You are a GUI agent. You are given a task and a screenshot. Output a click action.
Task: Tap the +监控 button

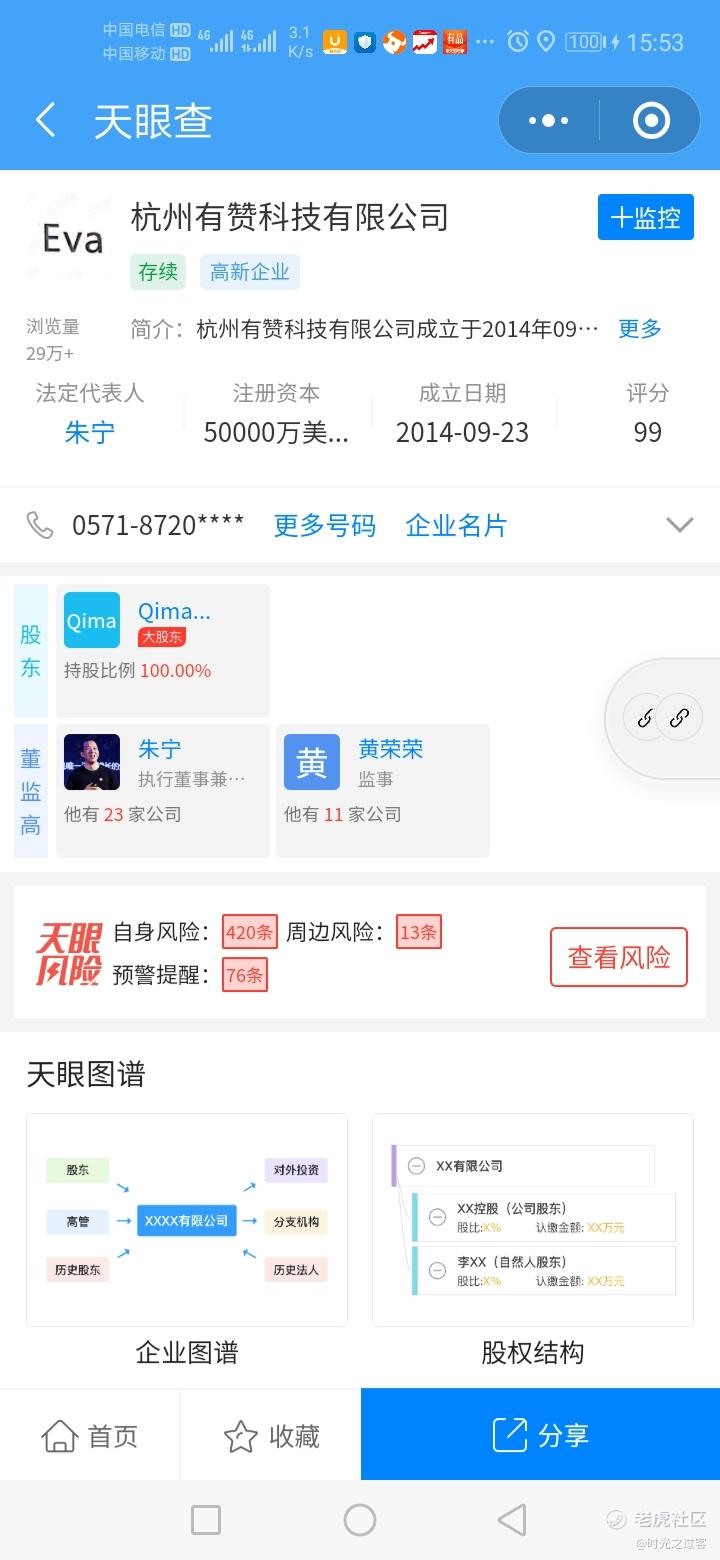(645, 218)
